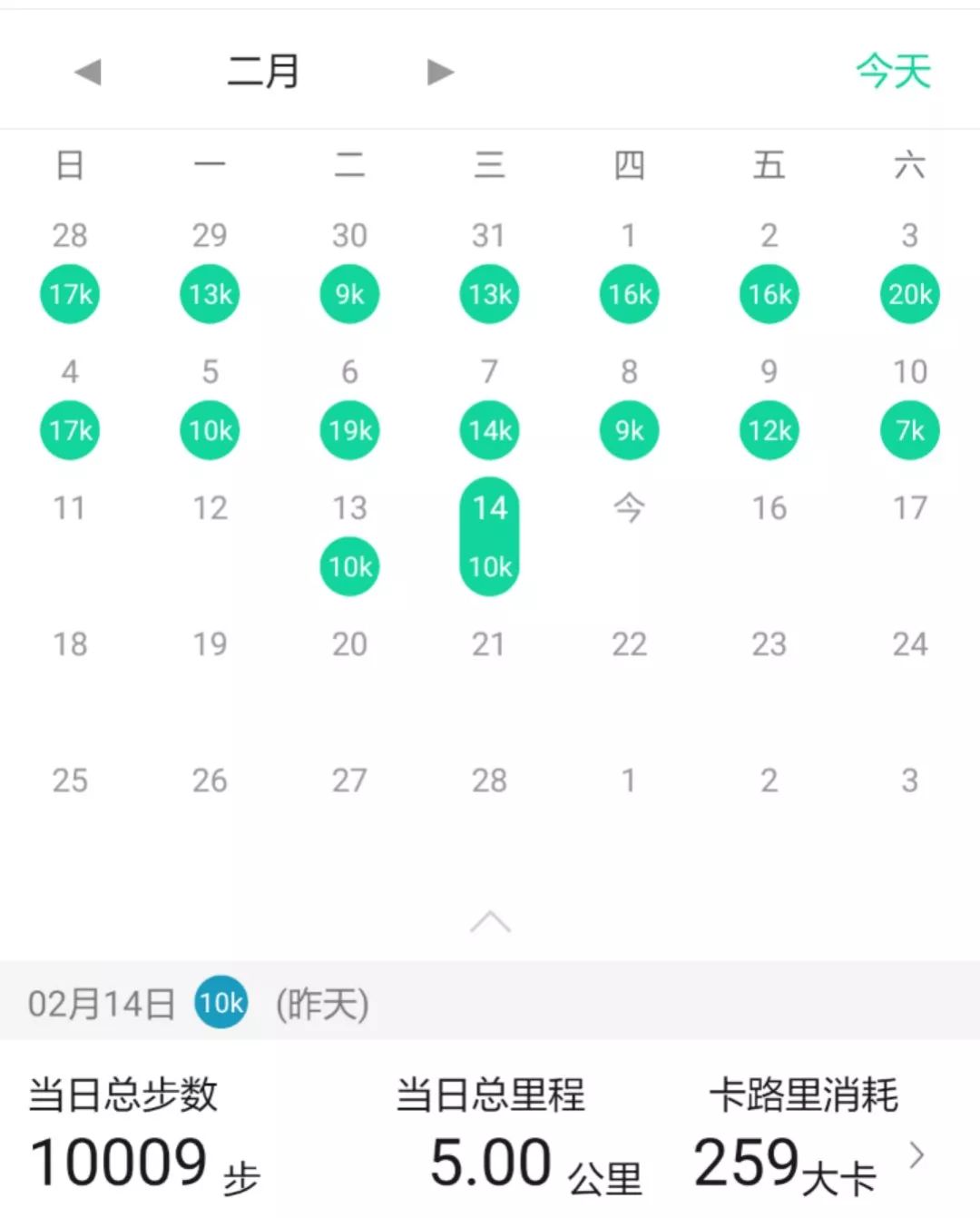Select February 1 showing 16k steps
Image resolution: width=980 pixels, height=1218 pixels.
629,266
